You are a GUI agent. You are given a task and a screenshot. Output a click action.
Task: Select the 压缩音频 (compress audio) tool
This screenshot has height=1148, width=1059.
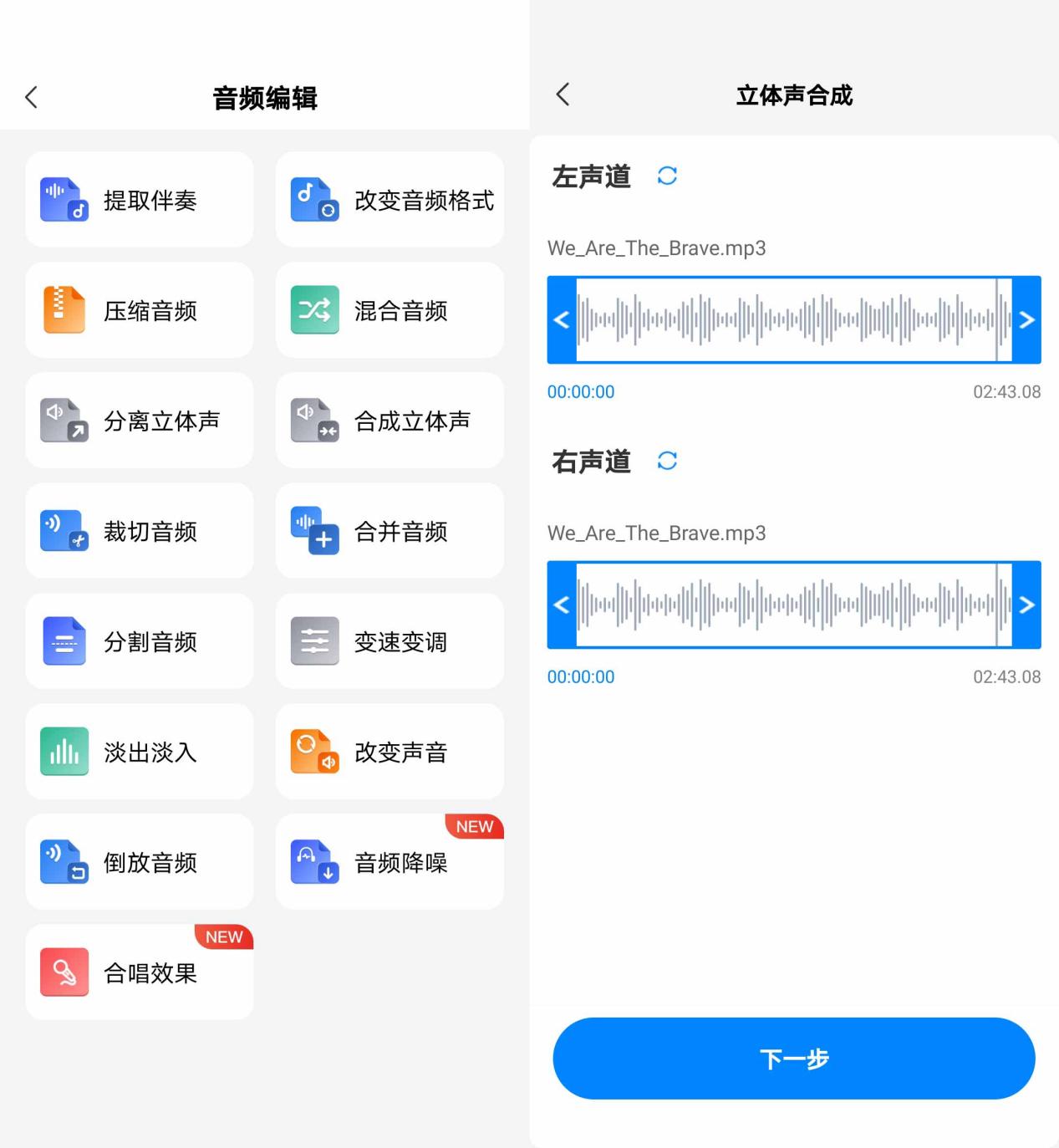click(x=139, y=310)
